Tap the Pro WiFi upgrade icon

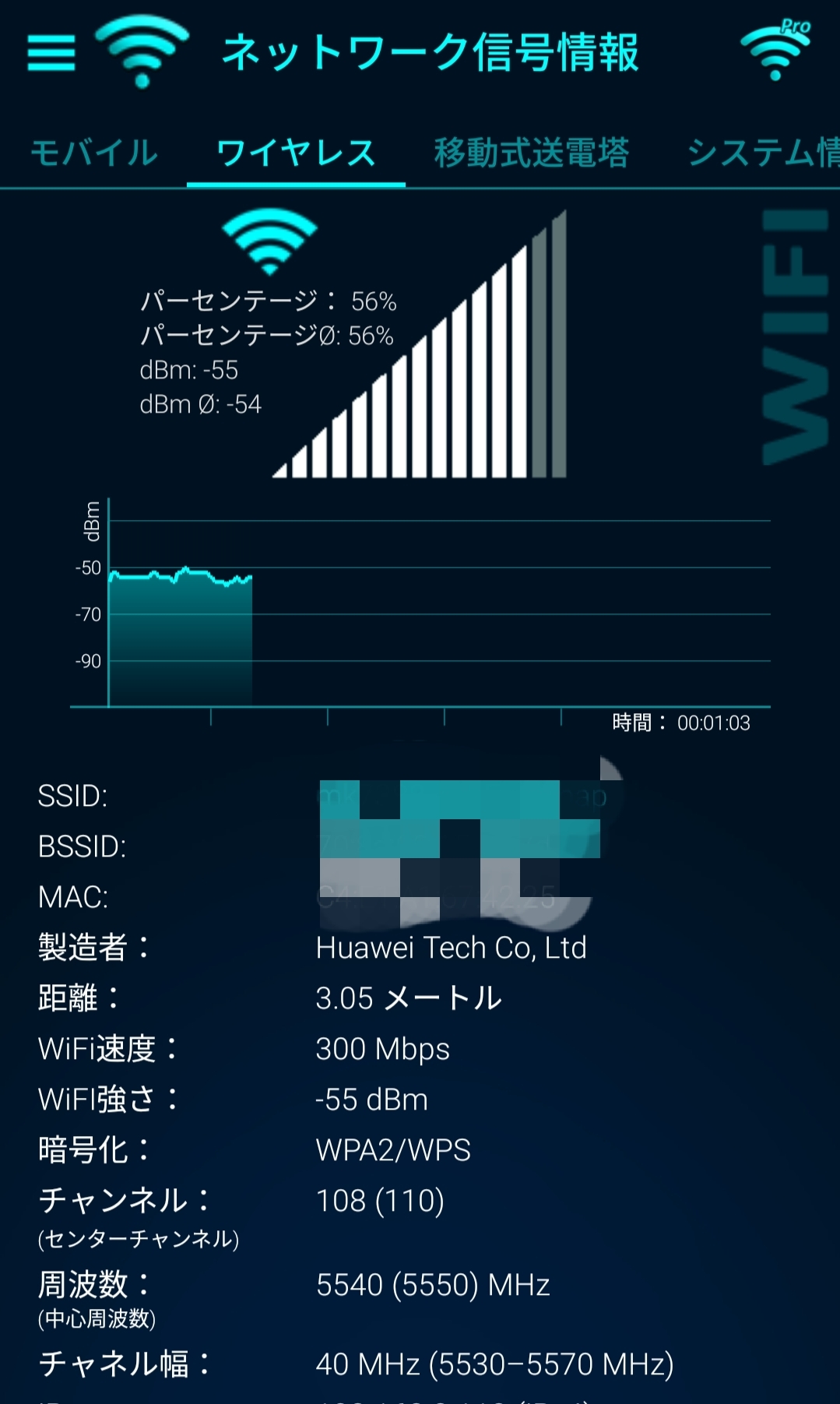[775, 51]
